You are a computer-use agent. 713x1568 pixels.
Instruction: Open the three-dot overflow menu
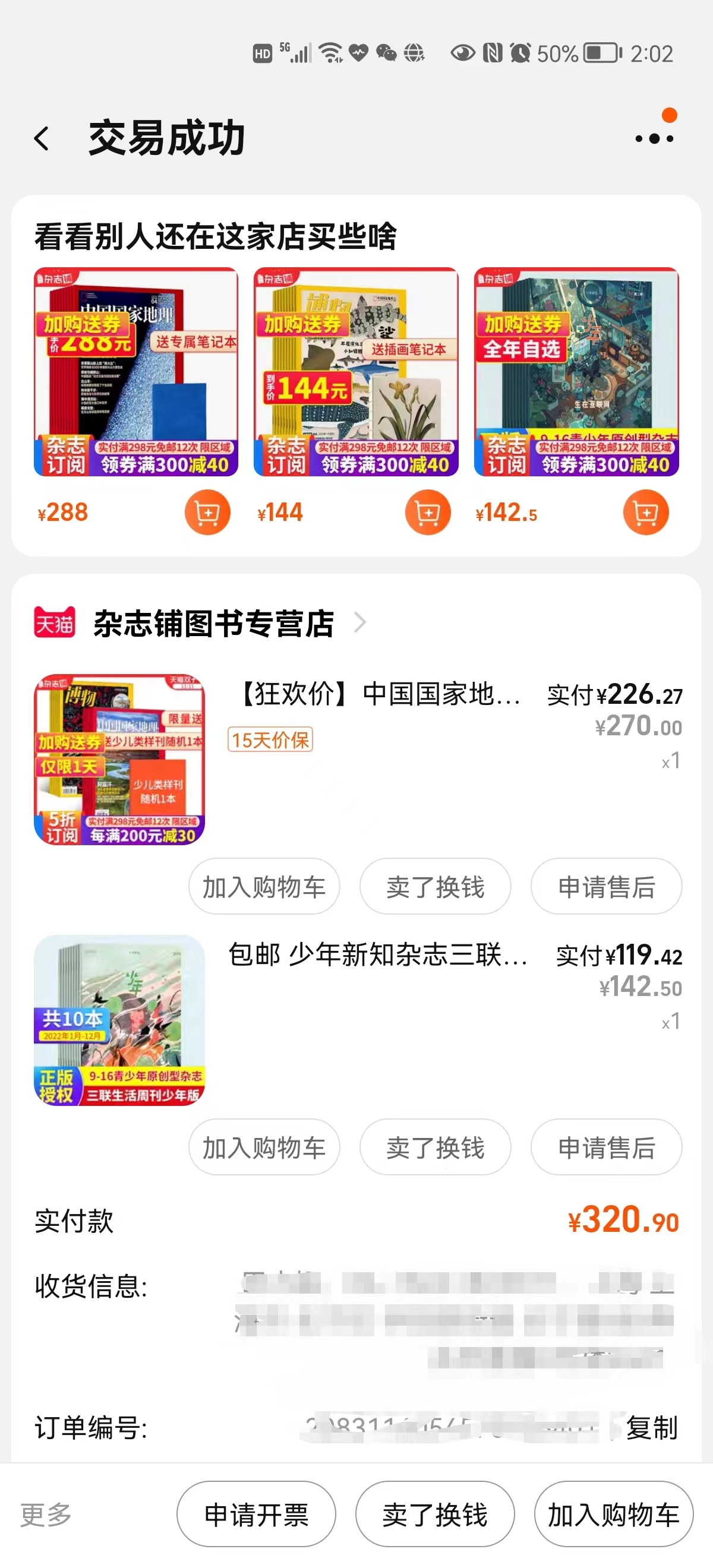click(x=654, y=139)
